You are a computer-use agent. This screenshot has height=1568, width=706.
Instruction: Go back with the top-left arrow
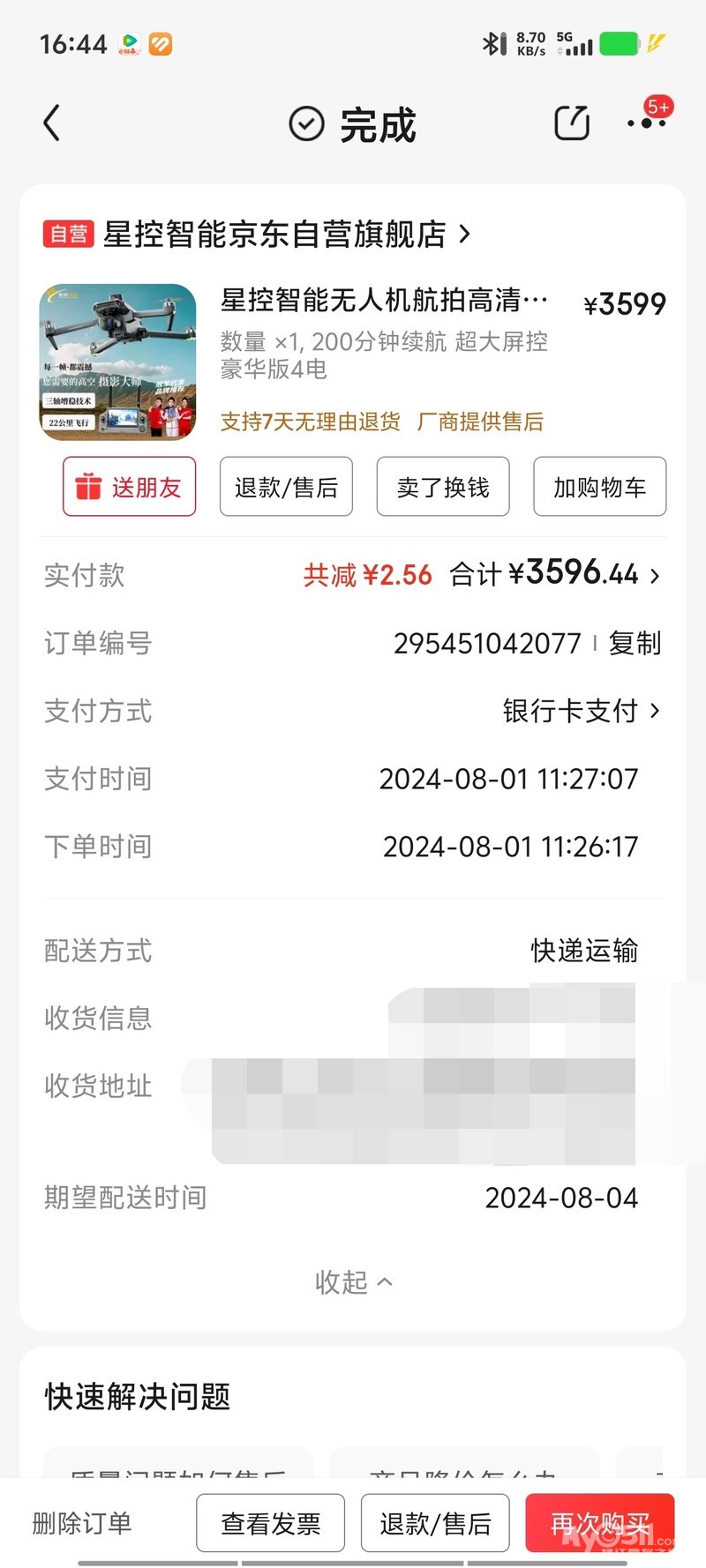click(52, 123)
